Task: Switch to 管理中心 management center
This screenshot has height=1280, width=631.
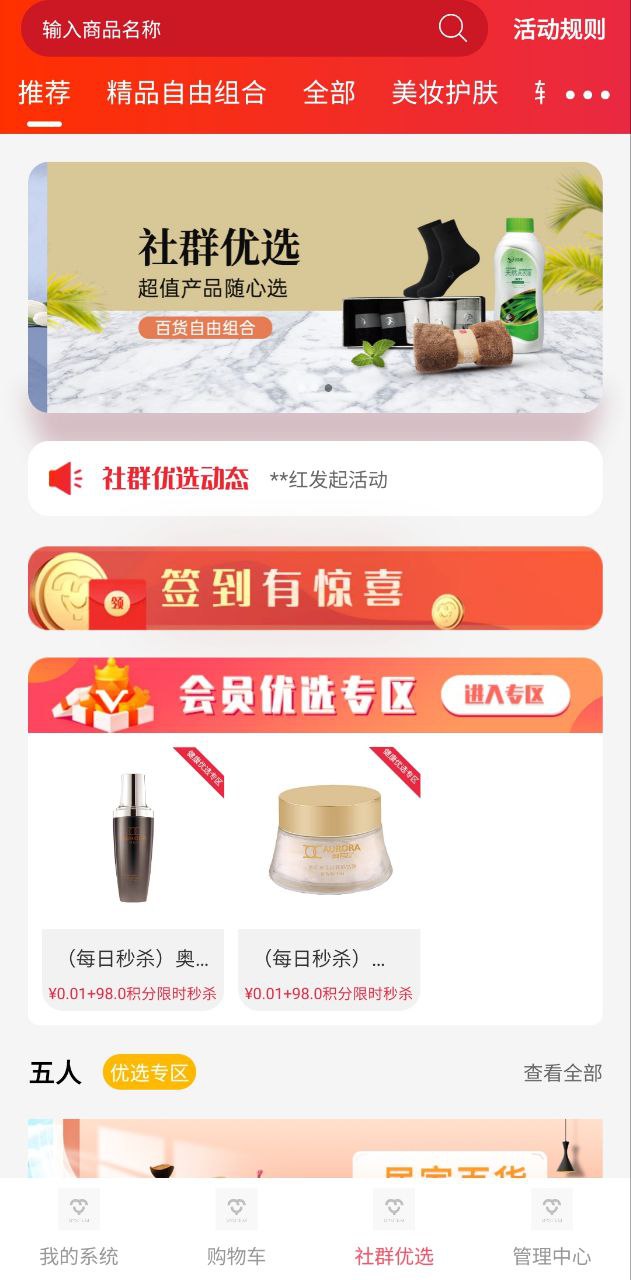Action: click(551, 1229)
